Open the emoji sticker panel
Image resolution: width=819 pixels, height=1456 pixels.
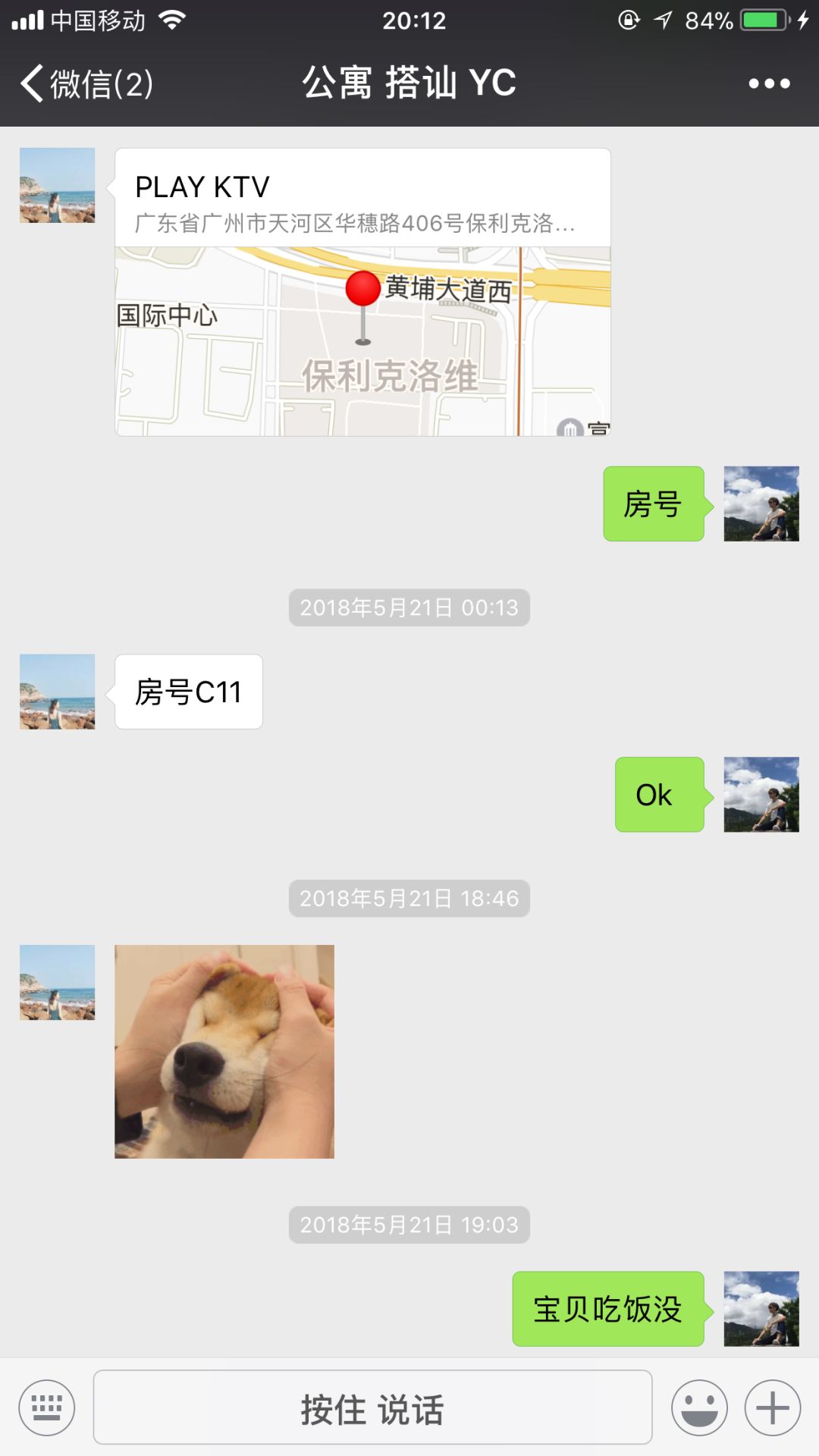pos(699,1408)
